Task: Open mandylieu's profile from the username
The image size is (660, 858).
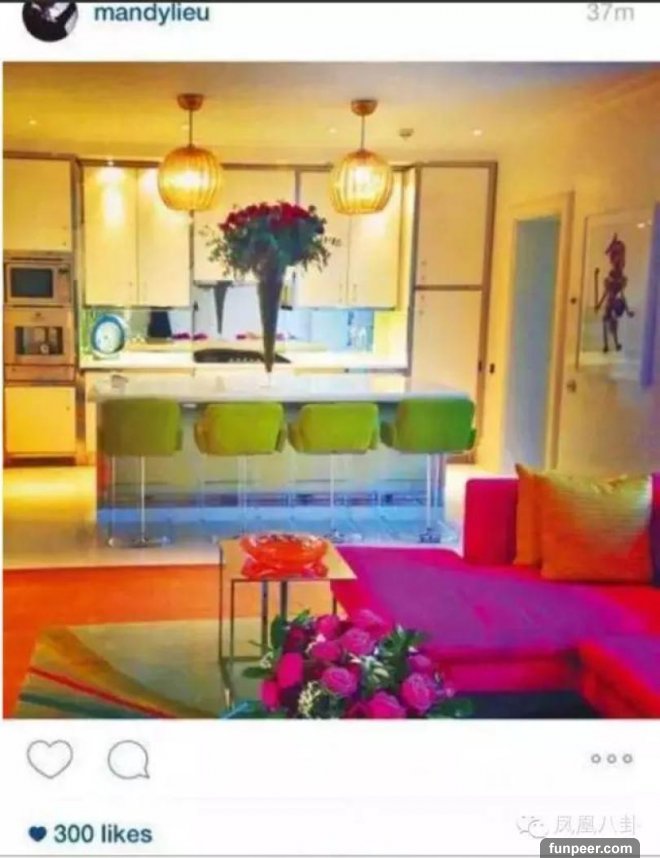Action: click(x=151, y=14)
